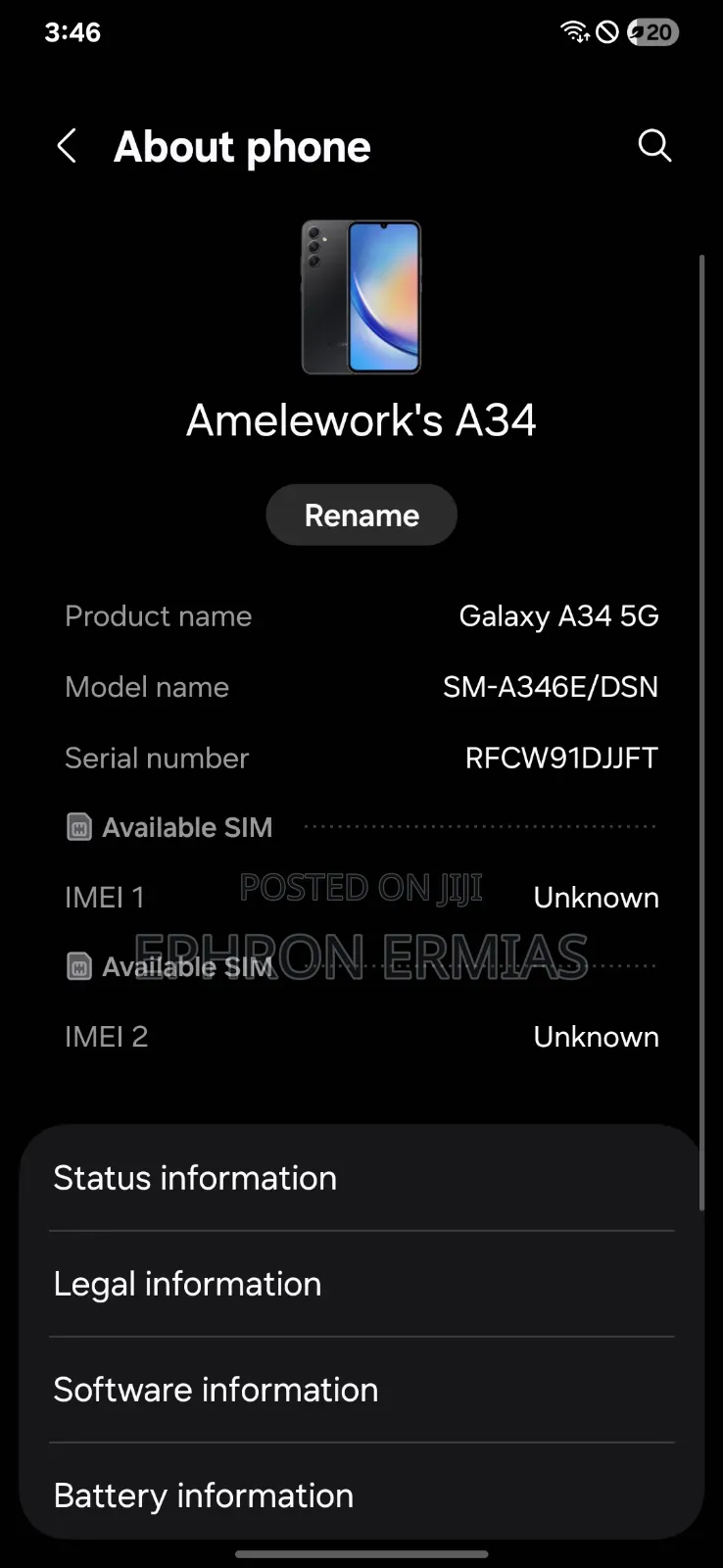The height and width of the screenshot is (1568, 723).
Task: Open Legal information
Action: pyautogui.click(x=361, y=1283)
